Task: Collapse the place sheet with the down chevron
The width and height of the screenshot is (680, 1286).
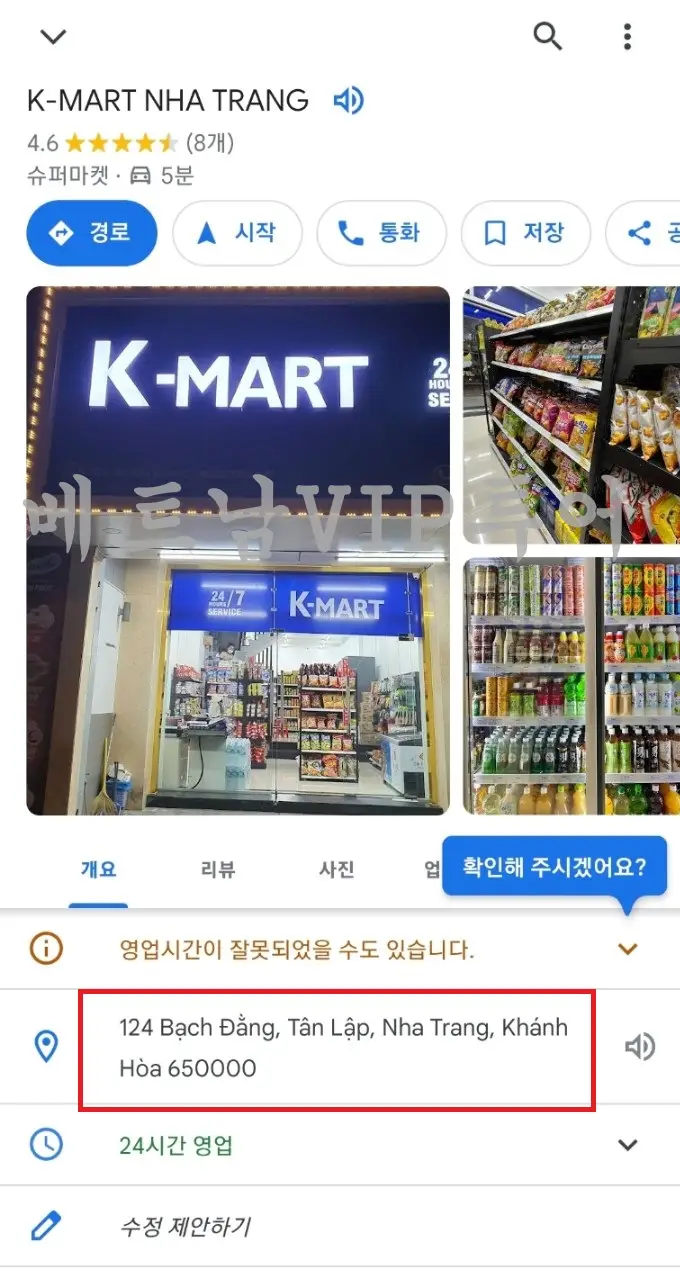Action: 52,38
